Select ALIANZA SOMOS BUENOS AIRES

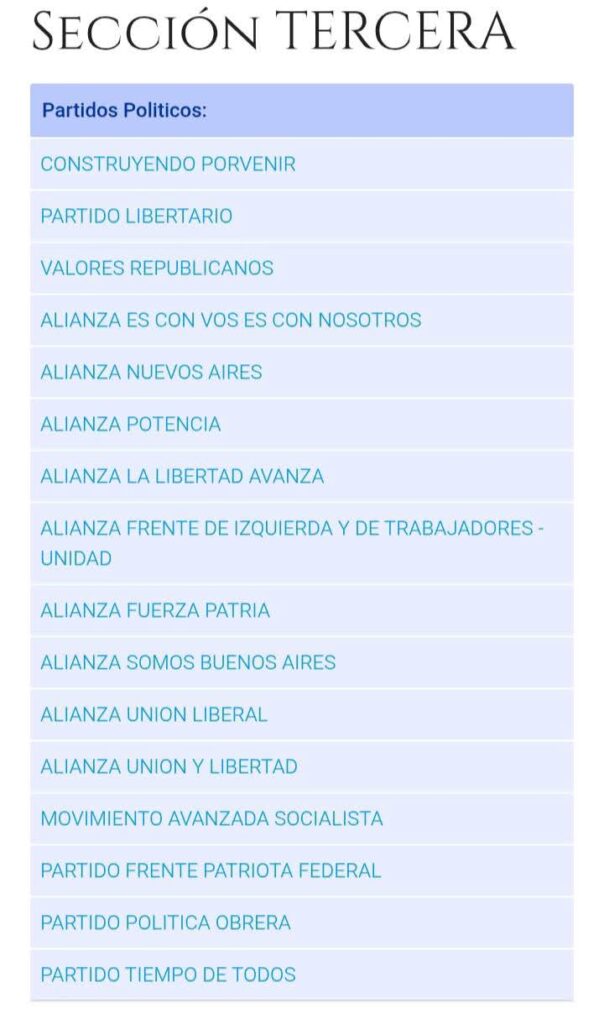coord(188,662)
